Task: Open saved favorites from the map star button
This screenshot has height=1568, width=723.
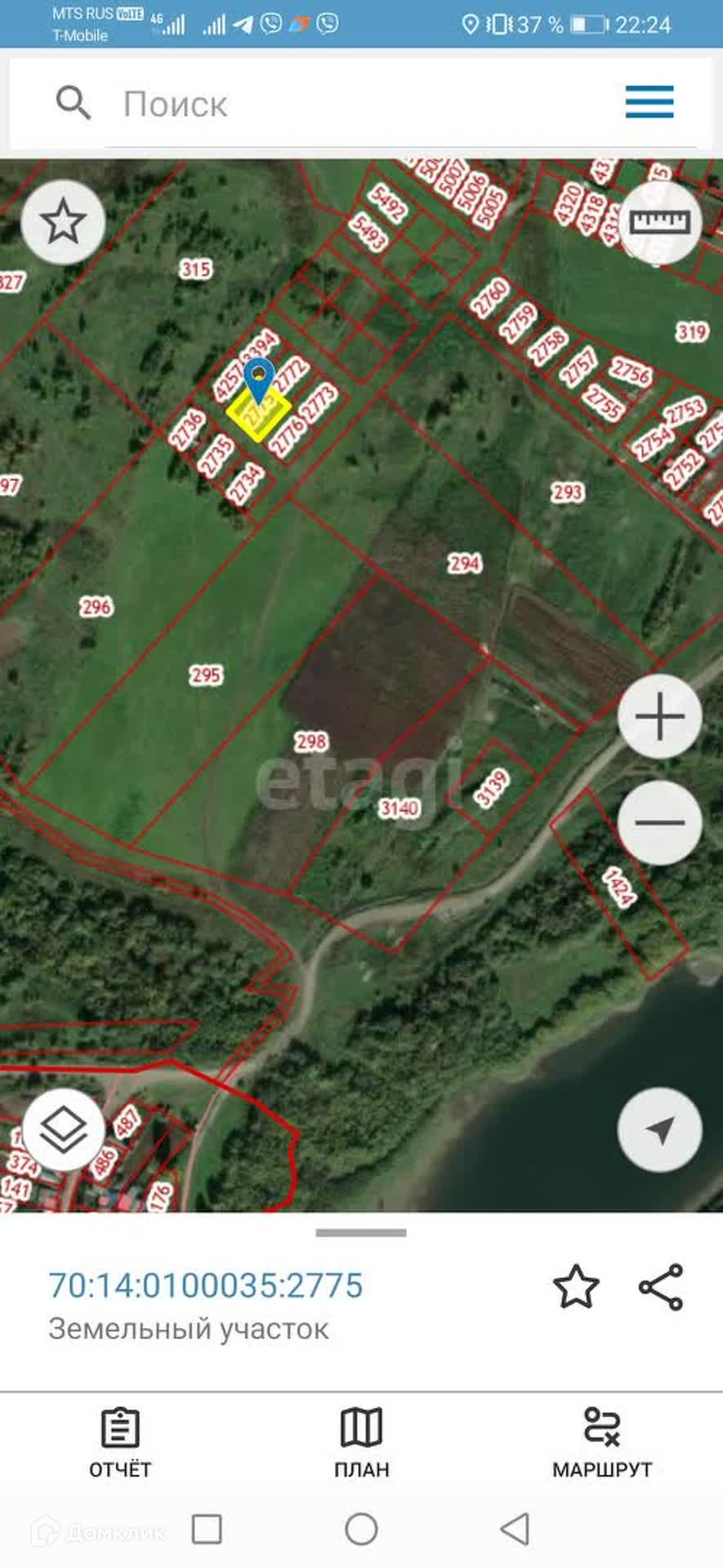Action: tap(63, 221)
